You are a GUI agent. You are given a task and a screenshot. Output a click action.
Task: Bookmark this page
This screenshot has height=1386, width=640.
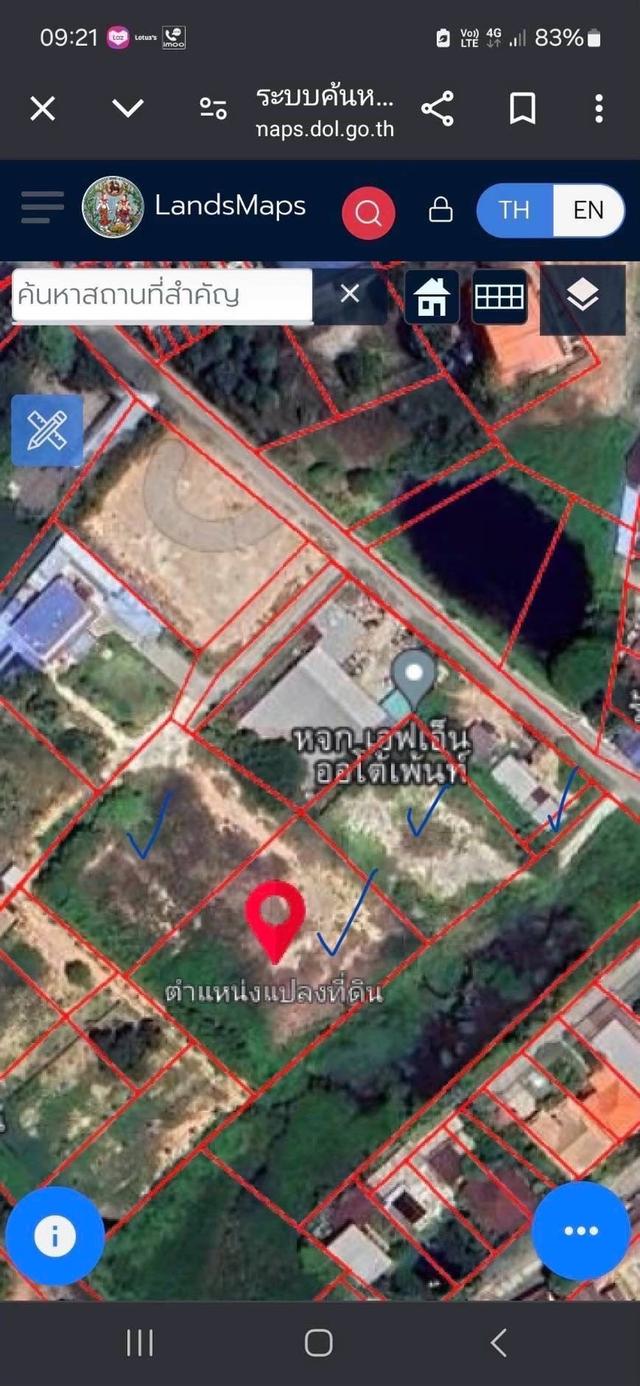click(522, 108)
